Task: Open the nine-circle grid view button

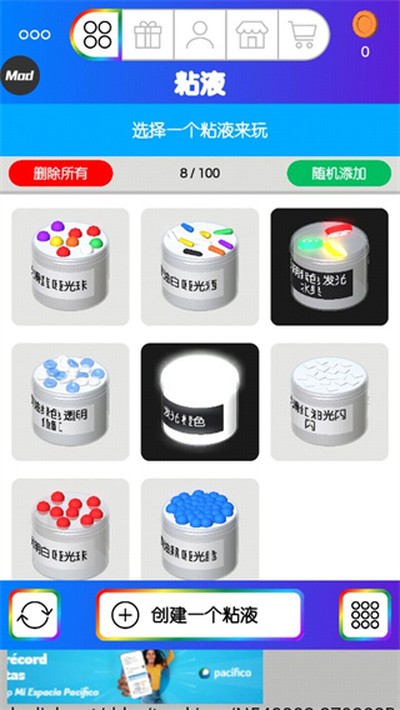Action: [365, 614]
